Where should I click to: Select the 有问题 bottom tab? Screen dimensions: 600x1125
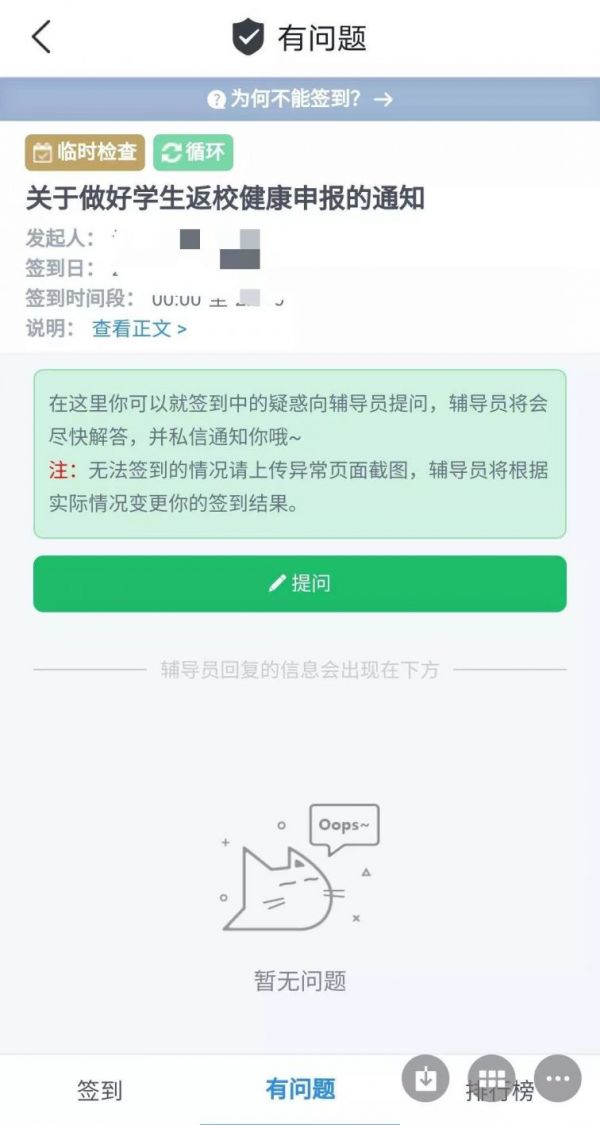(300, 1089)
